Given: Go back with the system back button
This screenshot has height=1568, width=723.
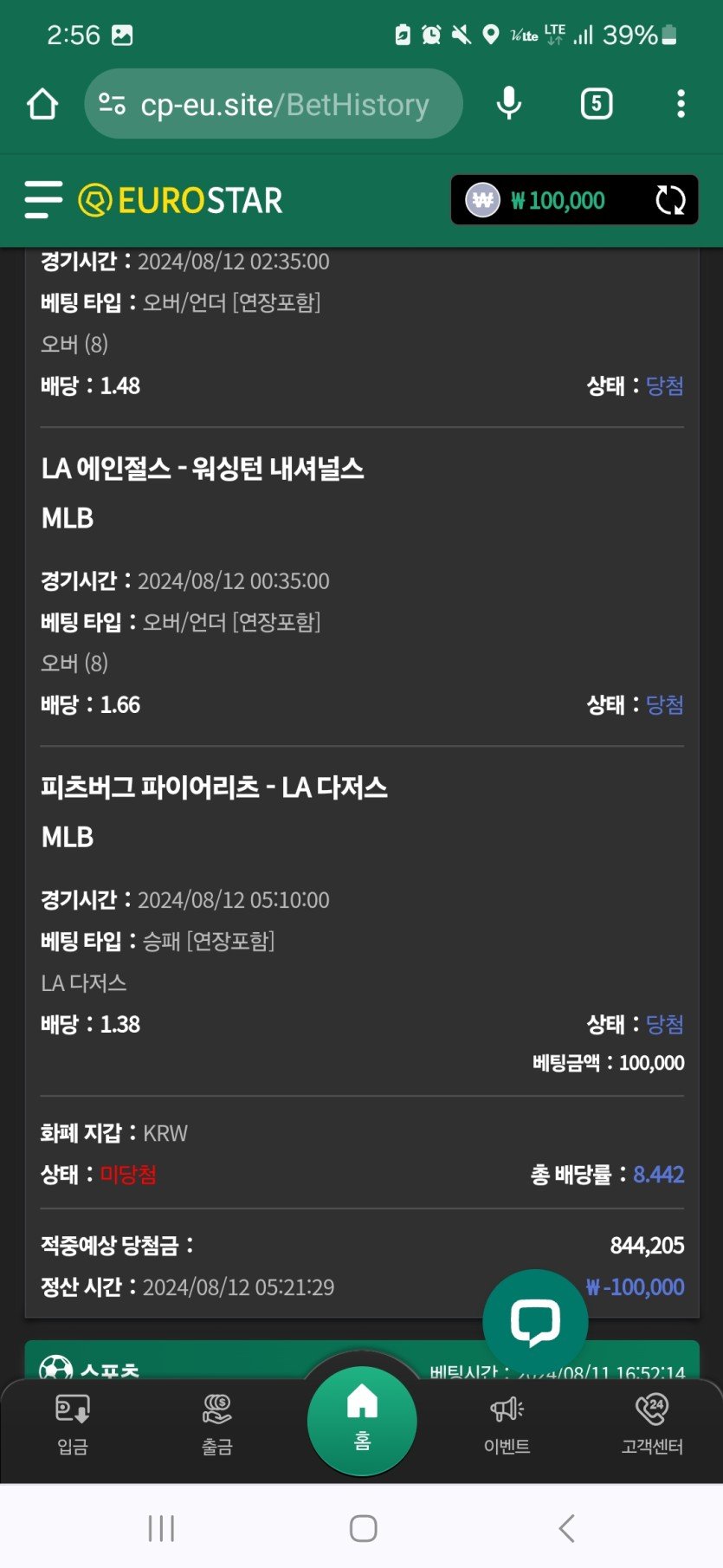Looking at the screenshot, I should tap(567, 1528).
